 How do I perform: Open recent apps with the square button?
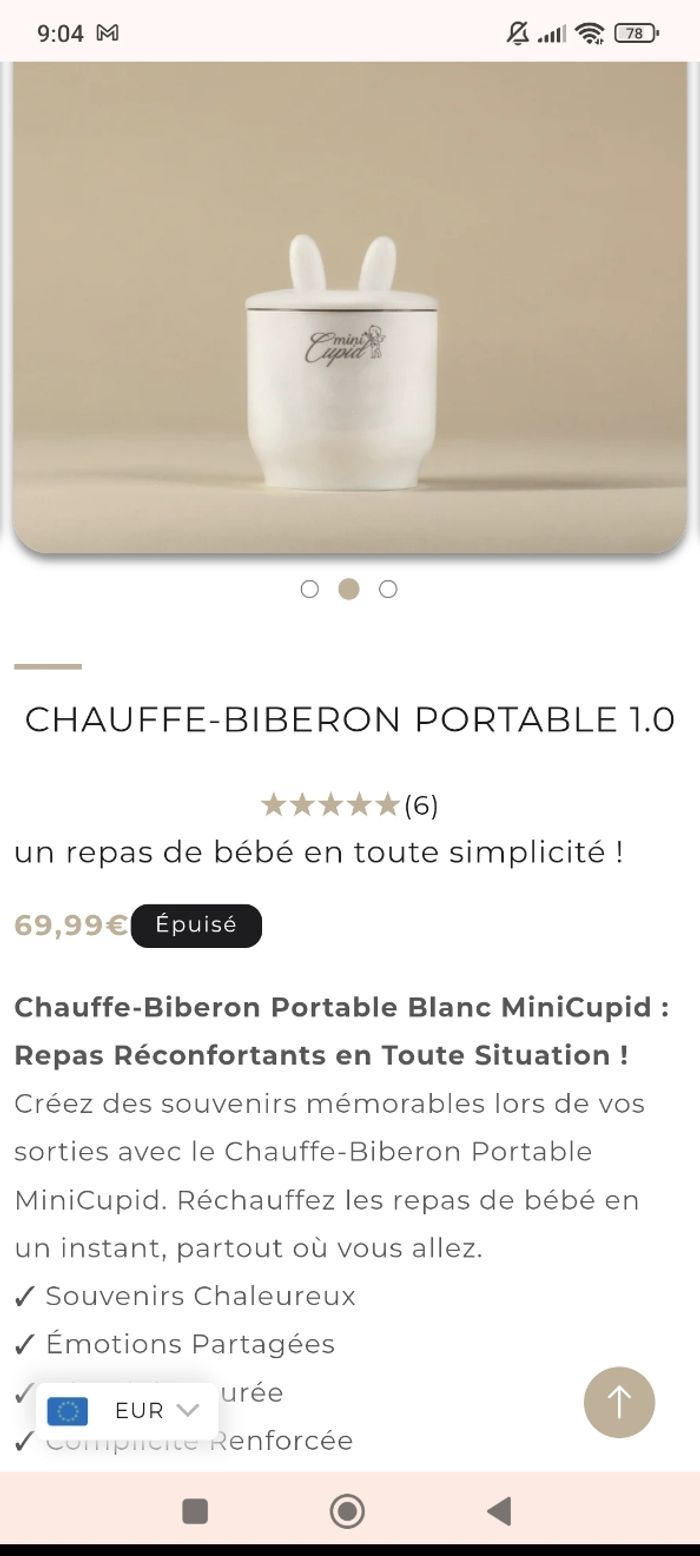(x=195, y=1511)
